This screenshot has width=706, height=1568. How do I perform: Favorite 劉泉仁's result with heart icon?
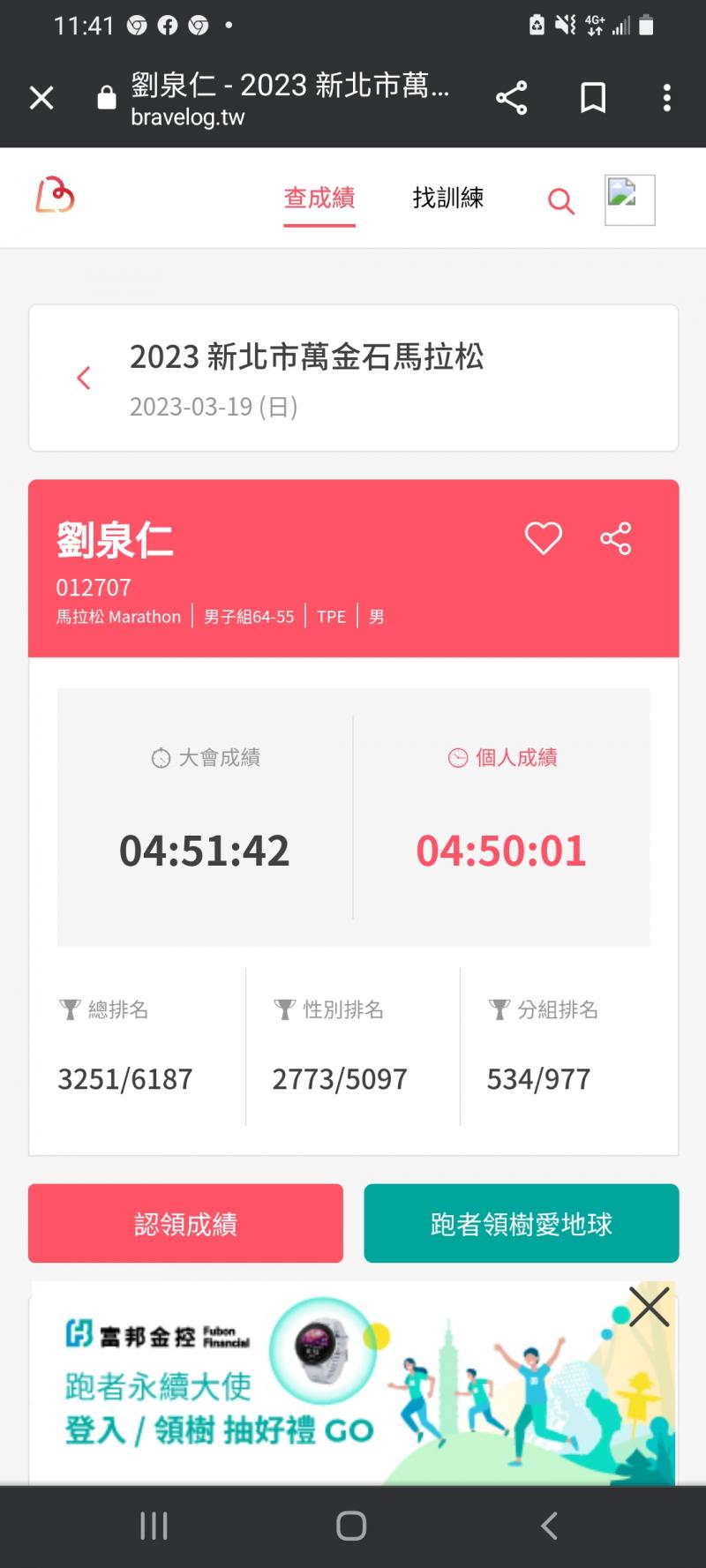point(543,537)
